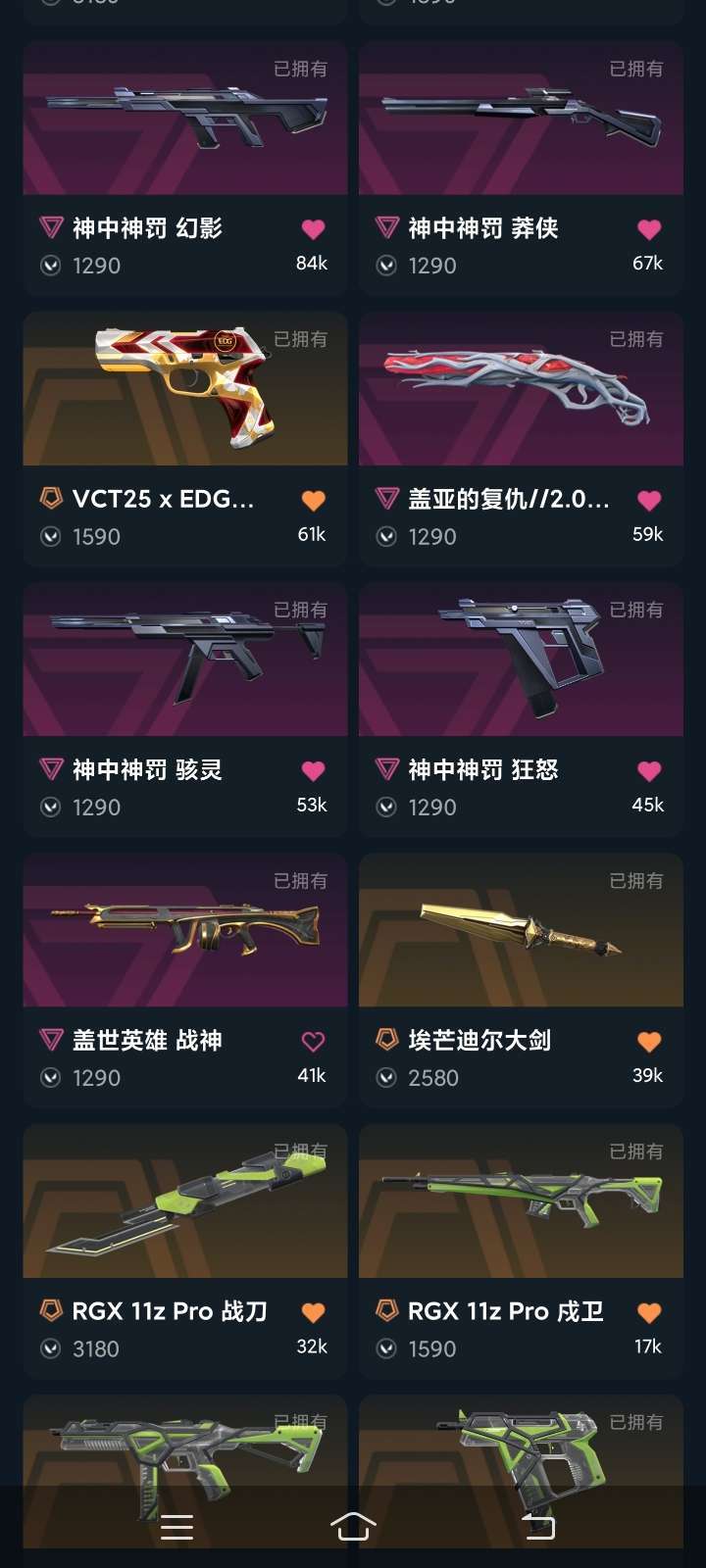Go to the system home screen
Viewport: 706px width, 1568px height.
(353, 1526)
